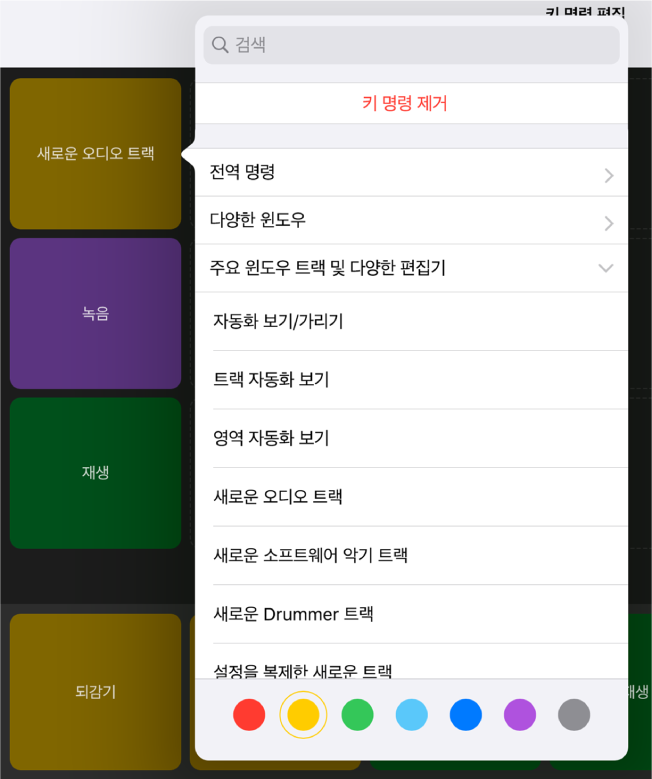Screen dimensions: 652x779
Task: Choose 새로운 오디오 트랙 in the command list
Action: point(411,497)
